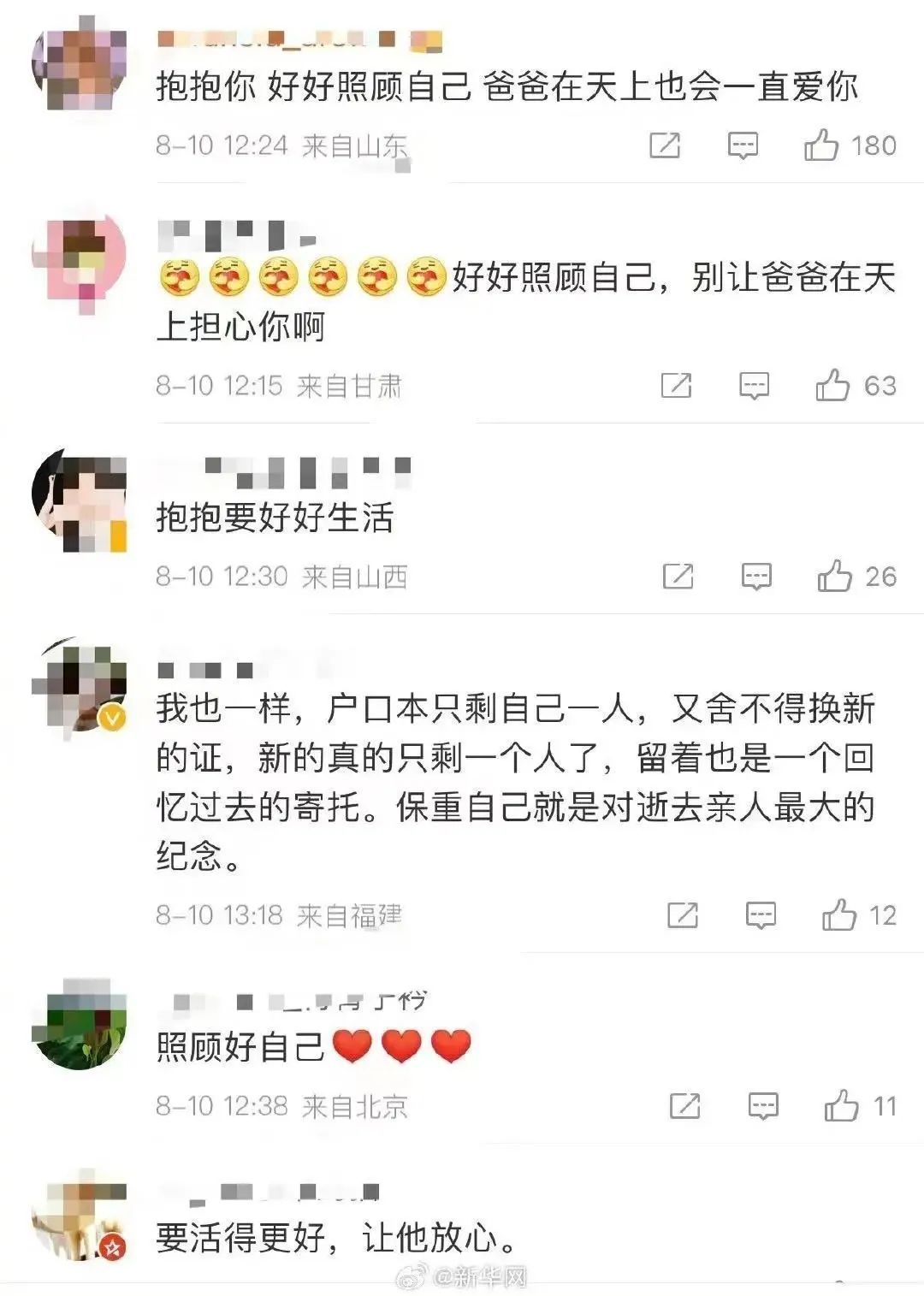Reply to the comment from 山东
This screenshot has height=1296, width=924.
click(742, 145)
